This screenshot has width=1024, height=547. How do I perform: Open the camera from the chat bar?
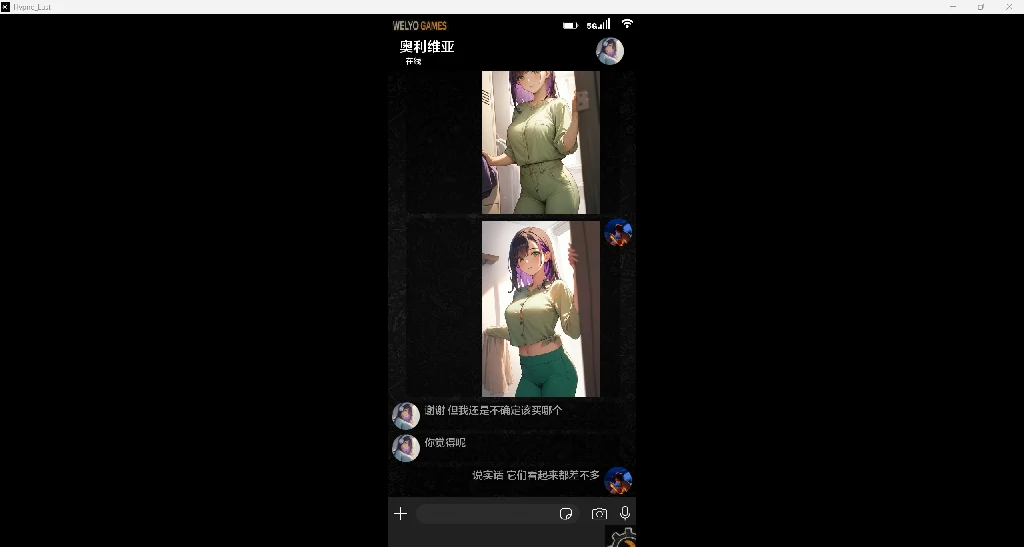599,514
